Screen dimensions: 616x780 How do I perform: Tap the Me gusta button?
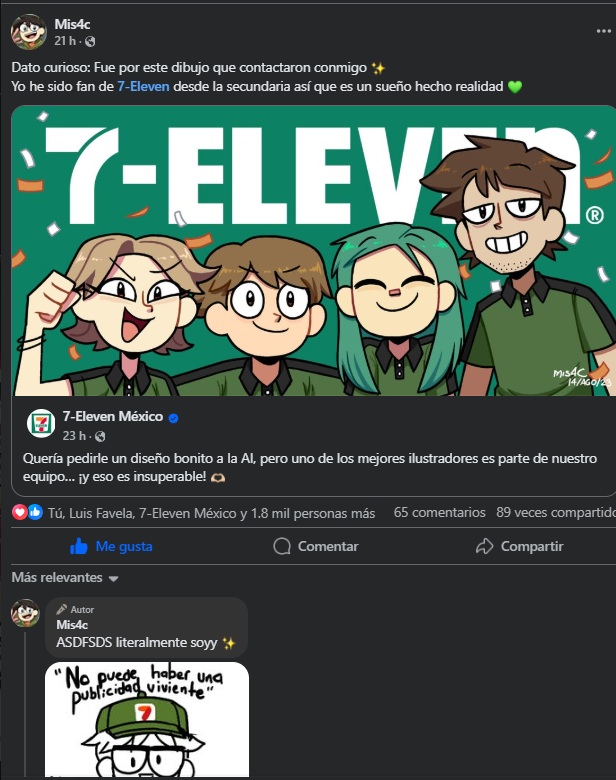[x=110, y=546]
